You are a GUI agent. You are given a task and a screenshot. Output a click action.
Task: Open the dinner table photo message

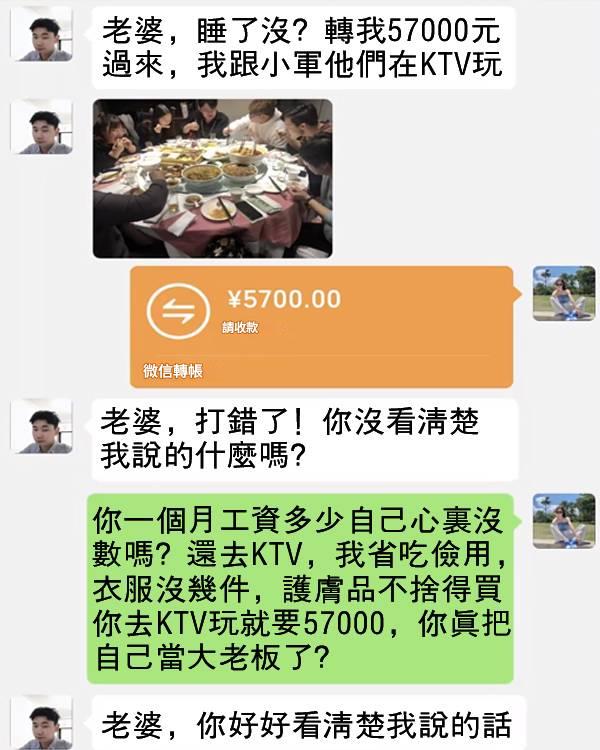[212, 178]
